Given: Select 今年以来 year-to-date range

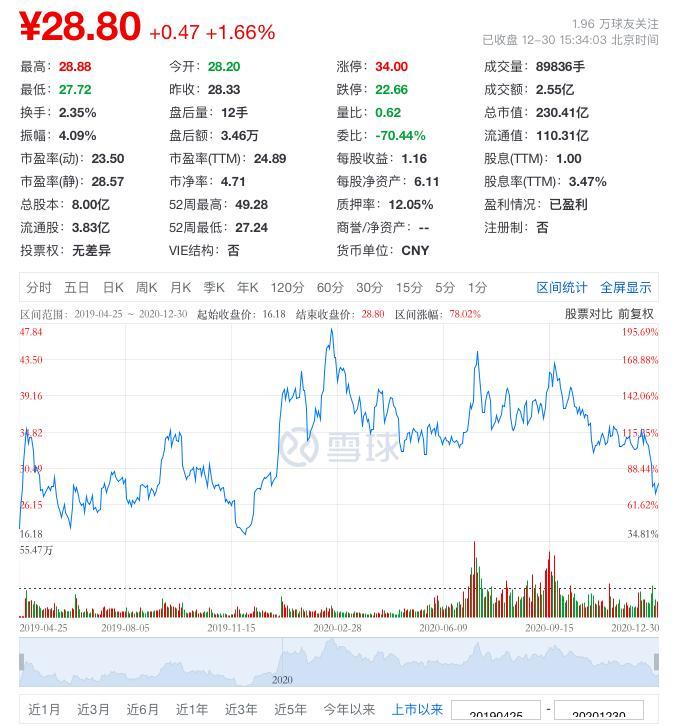Looking at the screenshot, I should pyautogui.click(x=349, y=710).
